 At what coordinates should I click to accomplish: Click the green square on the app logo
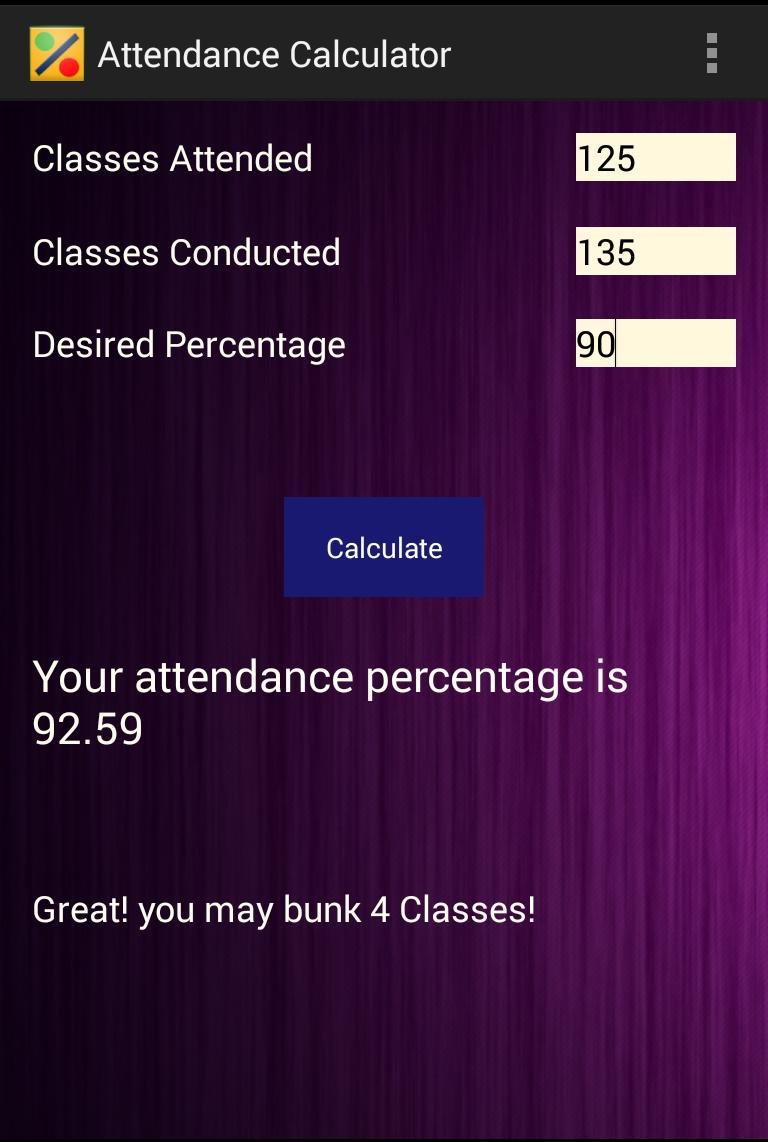click(44, 42)
